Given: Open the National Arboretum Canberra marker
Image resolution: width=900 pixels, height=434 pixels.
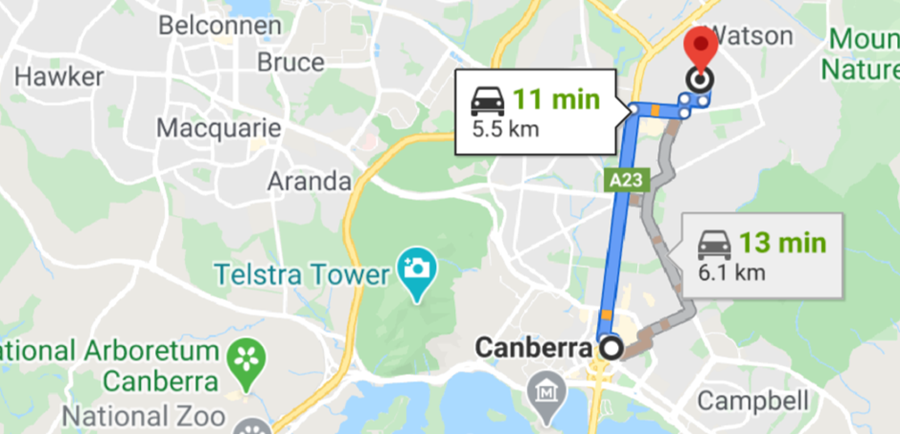Looking at the screenshot, I should (x=242, y=354).
